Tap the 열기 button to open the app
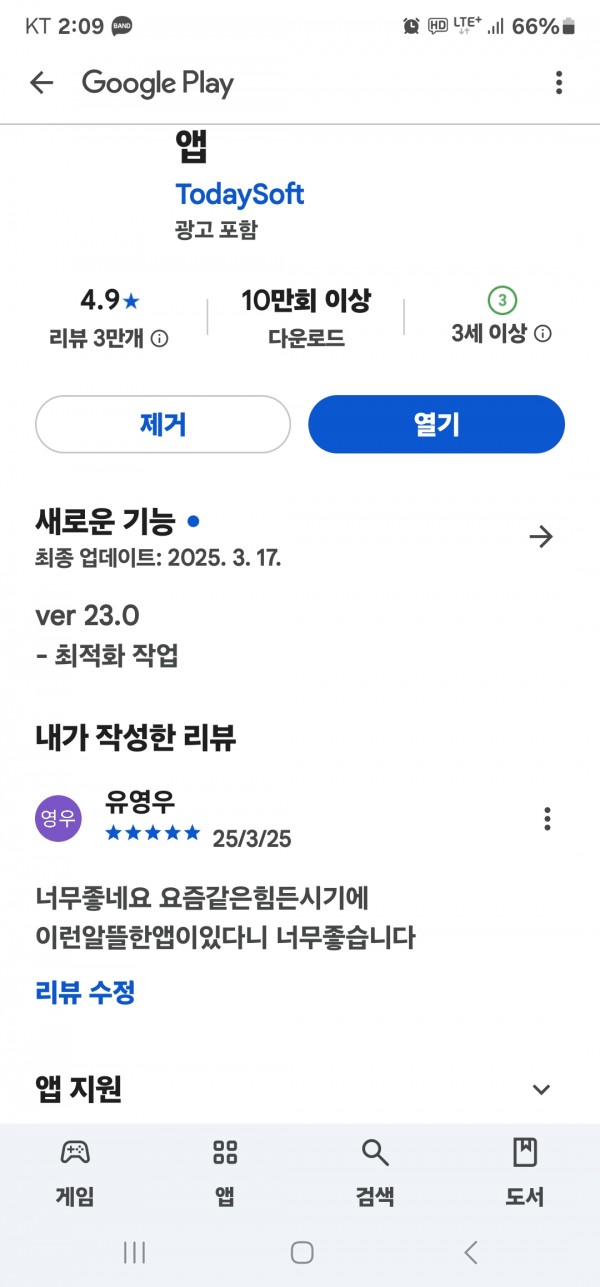 (436, 424)
